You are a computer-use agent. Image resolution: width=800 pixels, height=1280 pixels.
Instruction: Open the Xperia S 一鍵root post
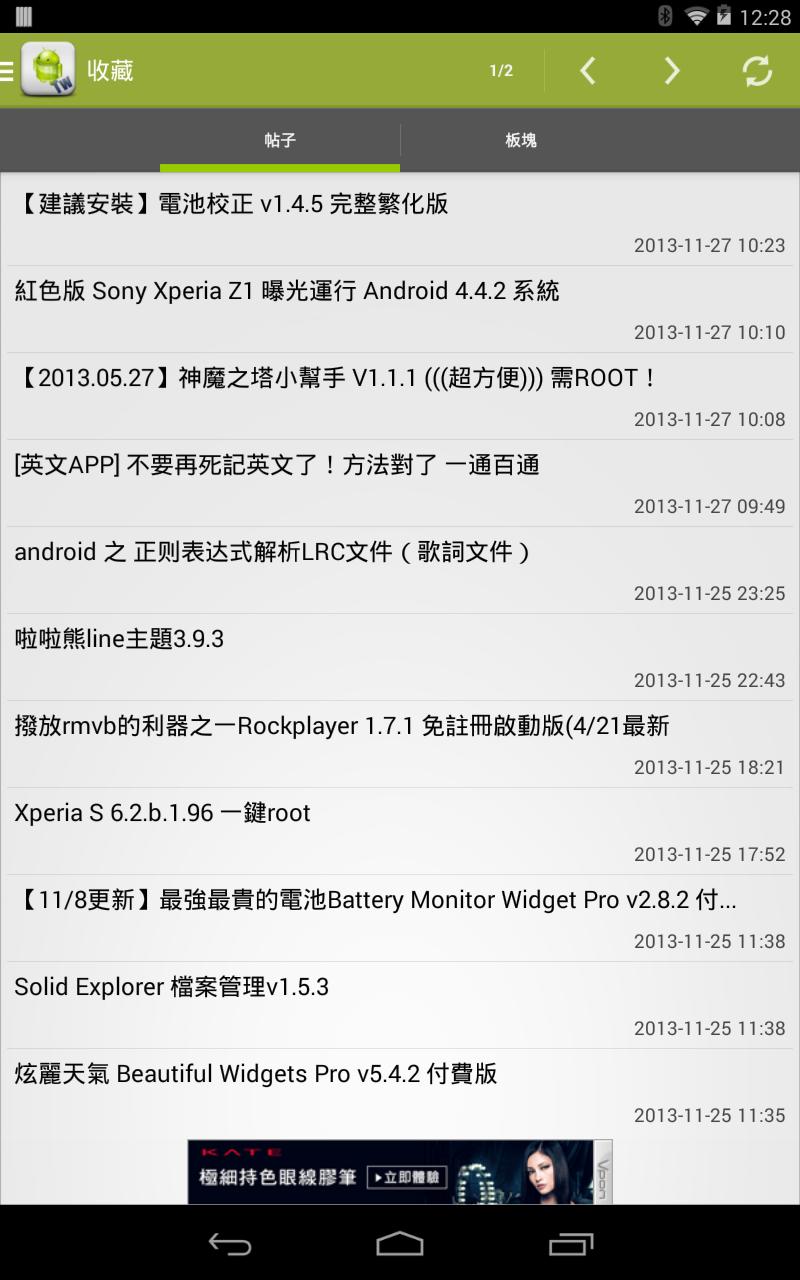coord(400,831)
